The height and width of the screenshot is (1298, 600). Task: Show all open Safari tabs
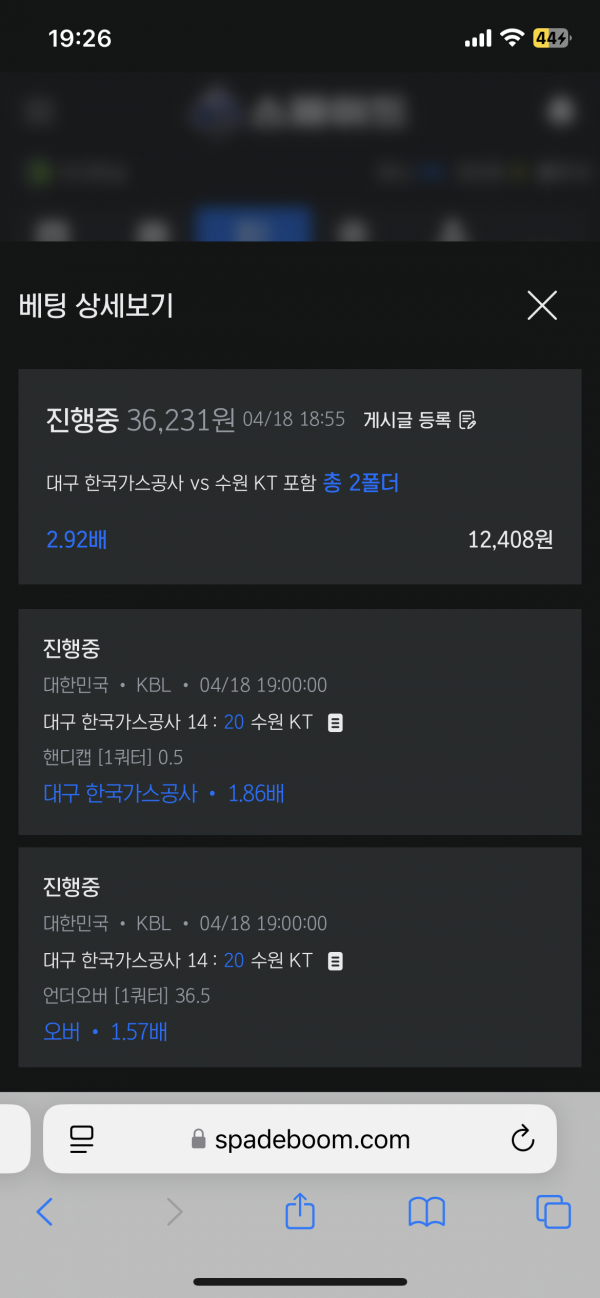pyautogui.click(x=553, y=1212)
